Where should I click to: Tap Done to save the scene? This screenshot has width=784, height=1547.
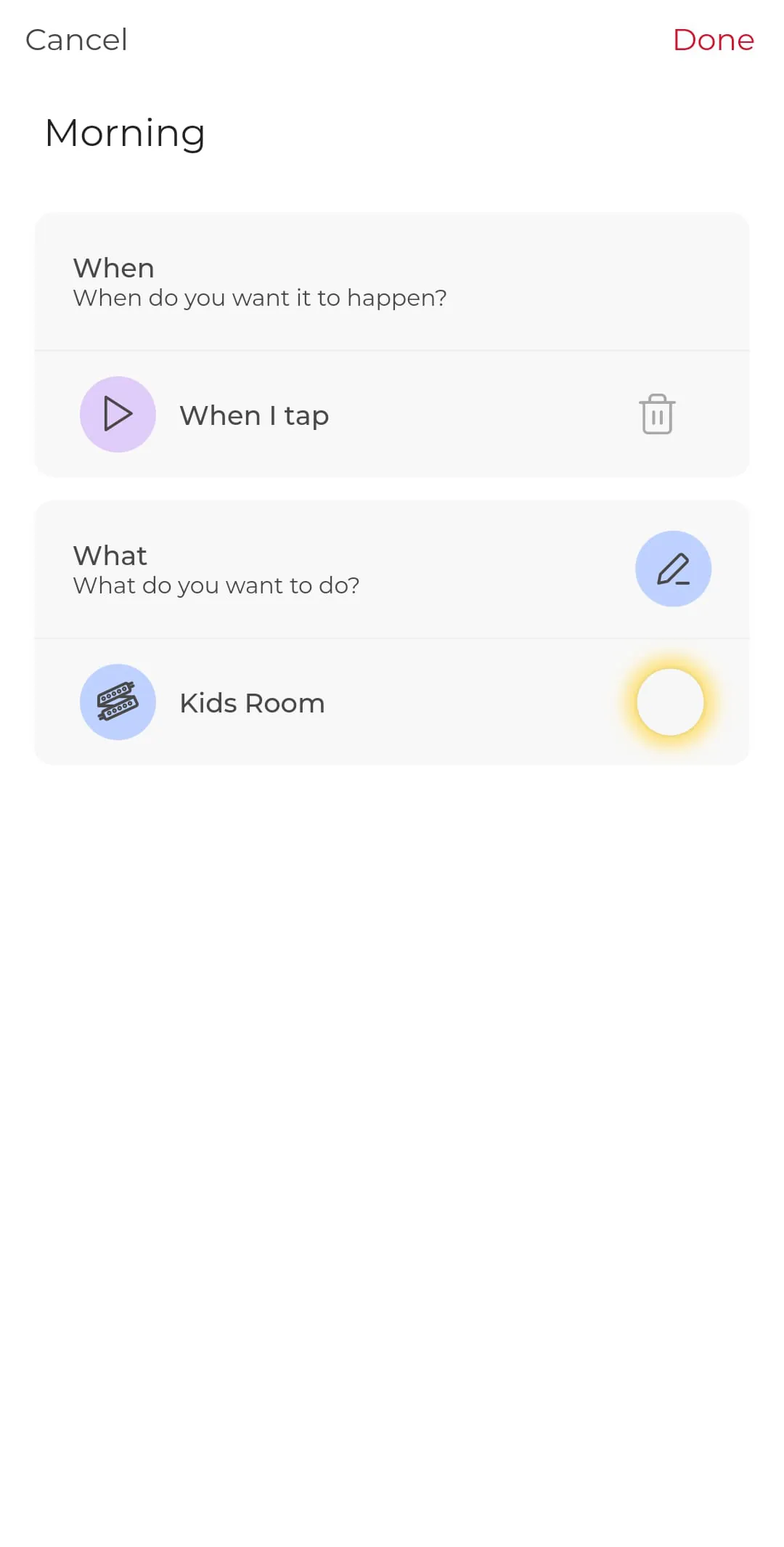713,40
